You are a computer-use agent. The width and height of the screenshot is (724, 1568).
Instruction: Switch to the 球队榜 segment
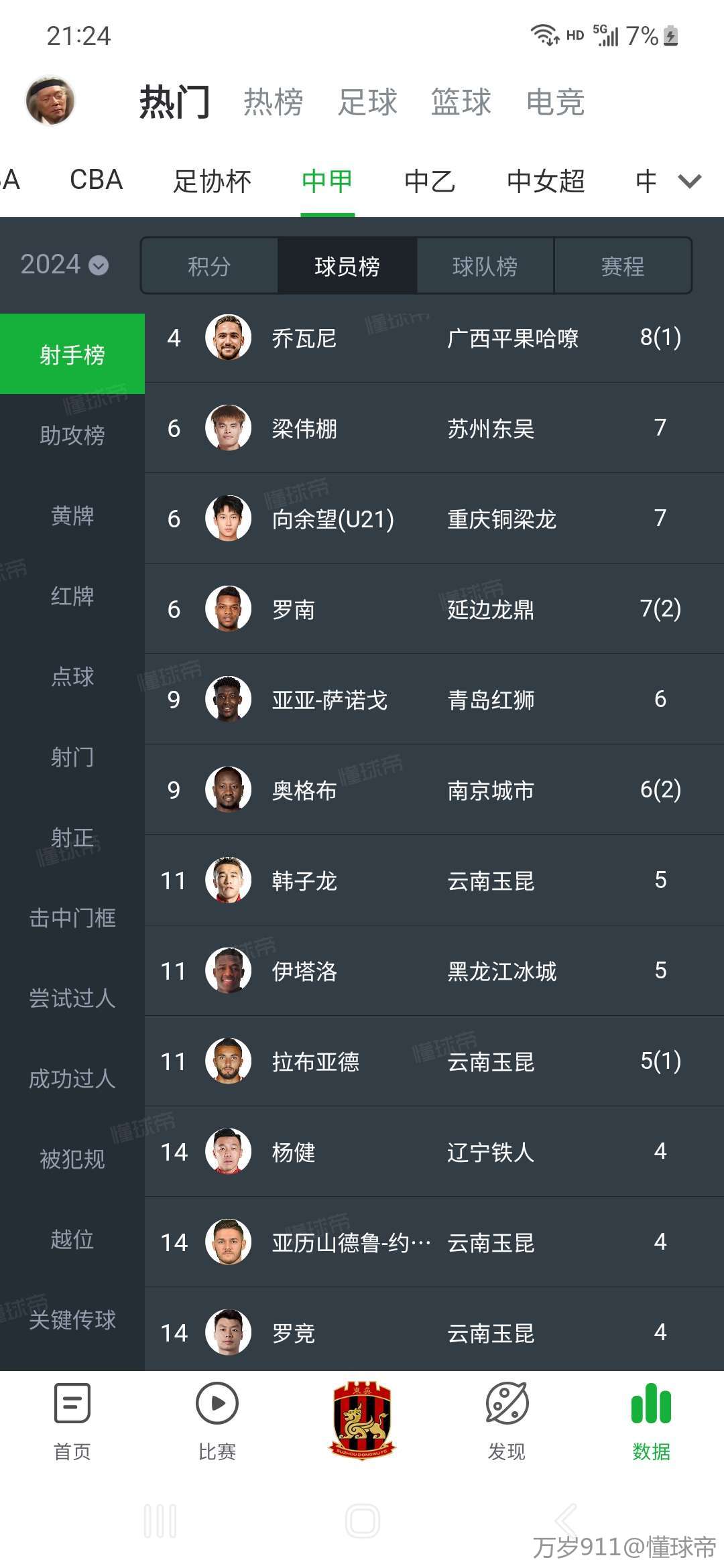[x=485, y=266]
